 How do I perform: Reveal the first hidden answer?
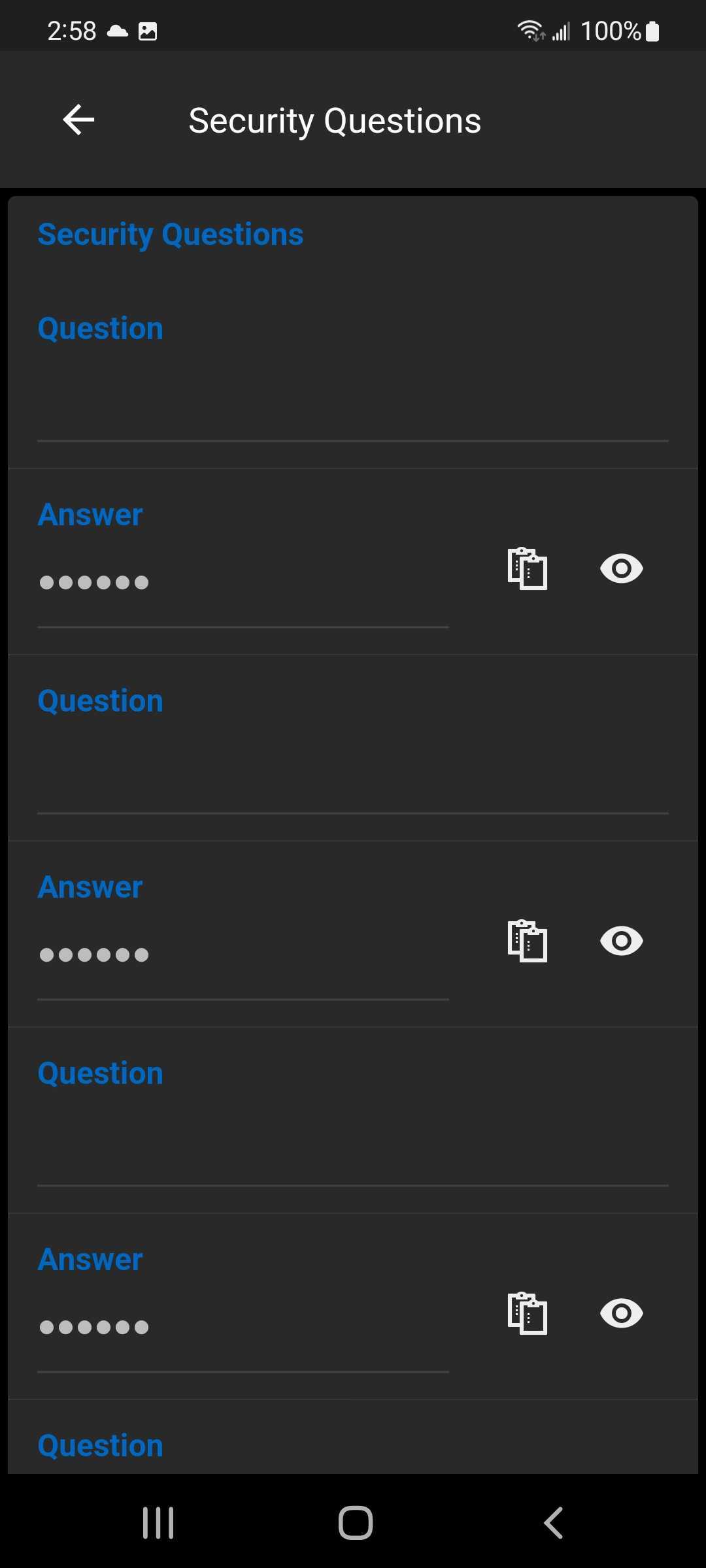[x=621, y=568]
